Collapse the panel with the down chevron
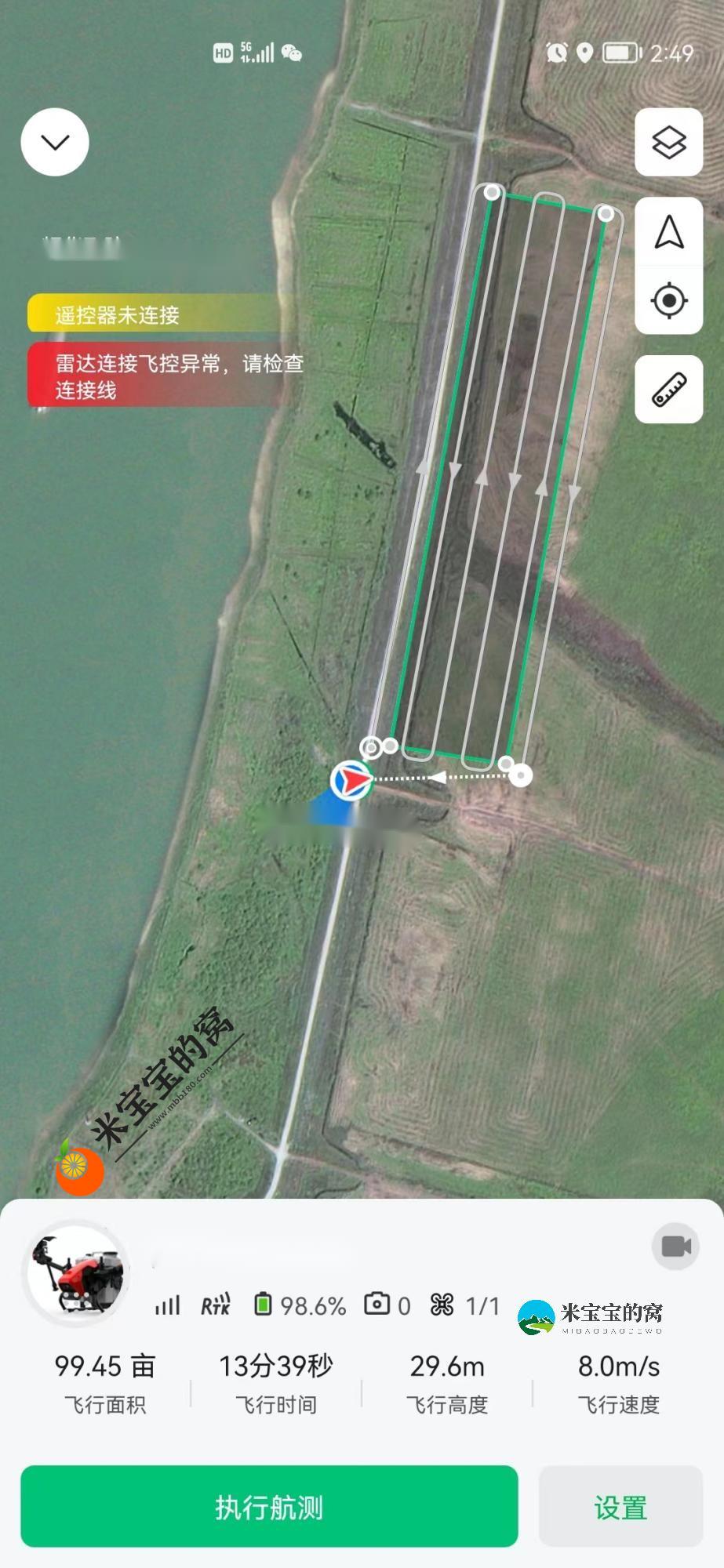The width and height of the screenshot is (724, 1568). (x=55, y=142)
